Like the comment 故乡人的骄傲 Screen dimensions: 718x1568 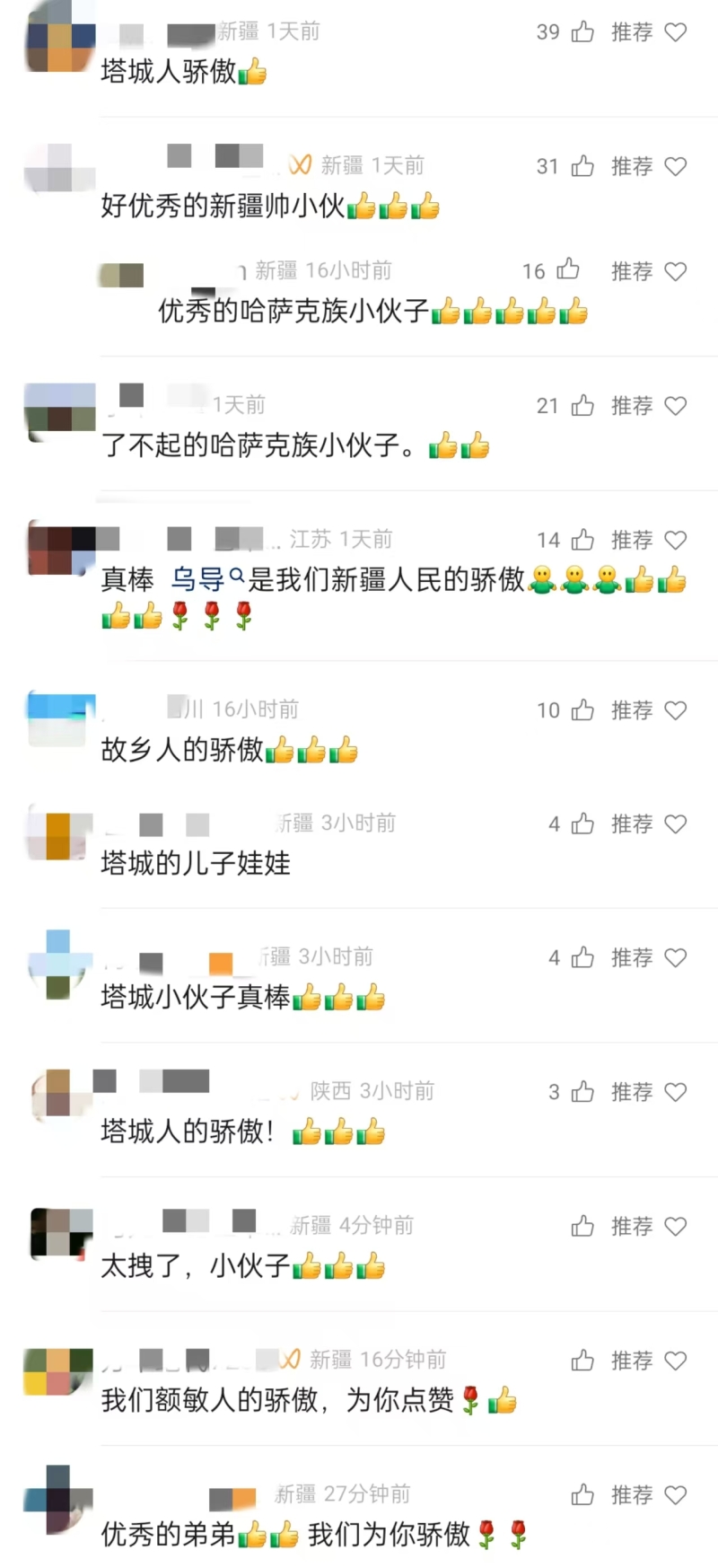point(582,710)
